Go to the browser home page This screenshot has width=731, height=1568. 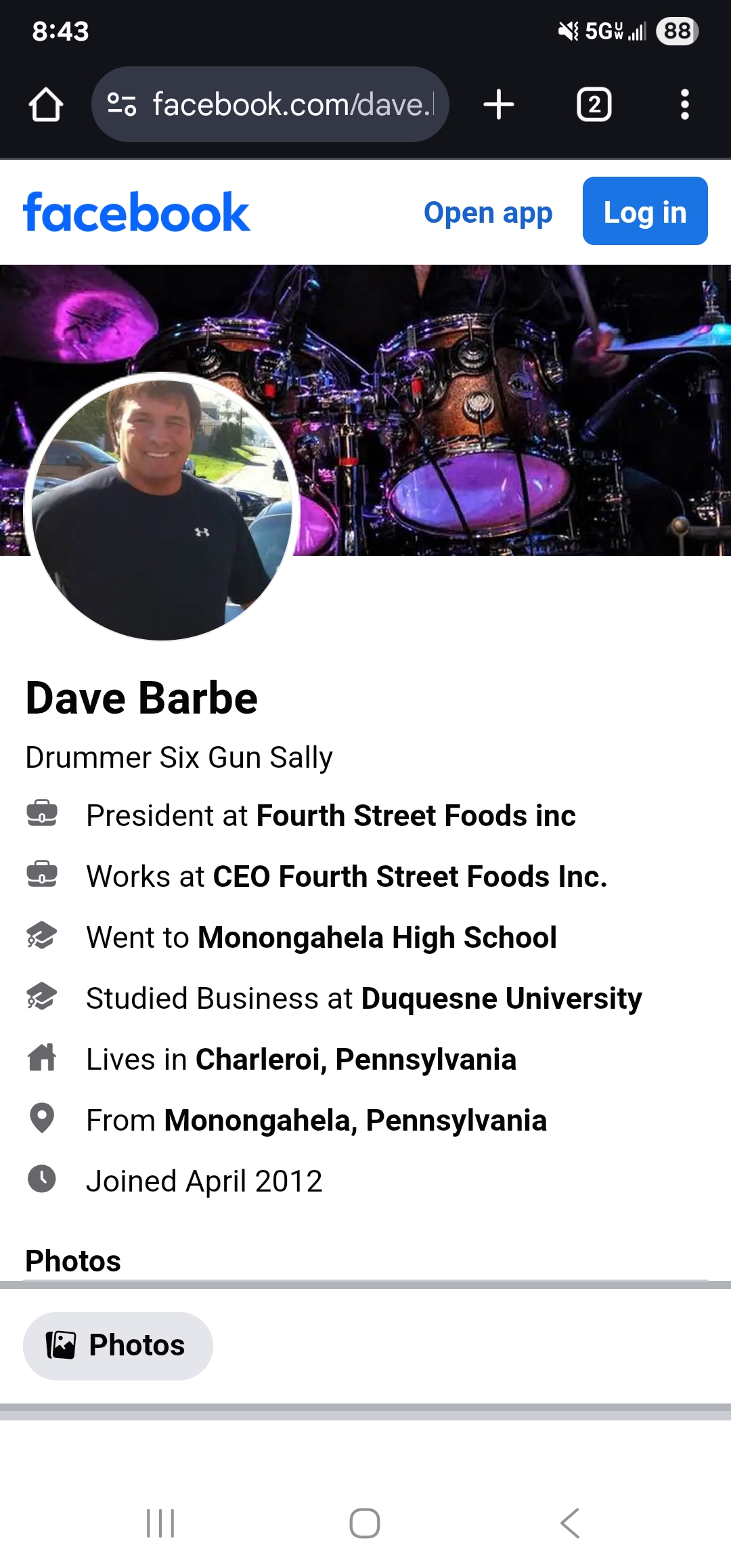pos(46,105)
